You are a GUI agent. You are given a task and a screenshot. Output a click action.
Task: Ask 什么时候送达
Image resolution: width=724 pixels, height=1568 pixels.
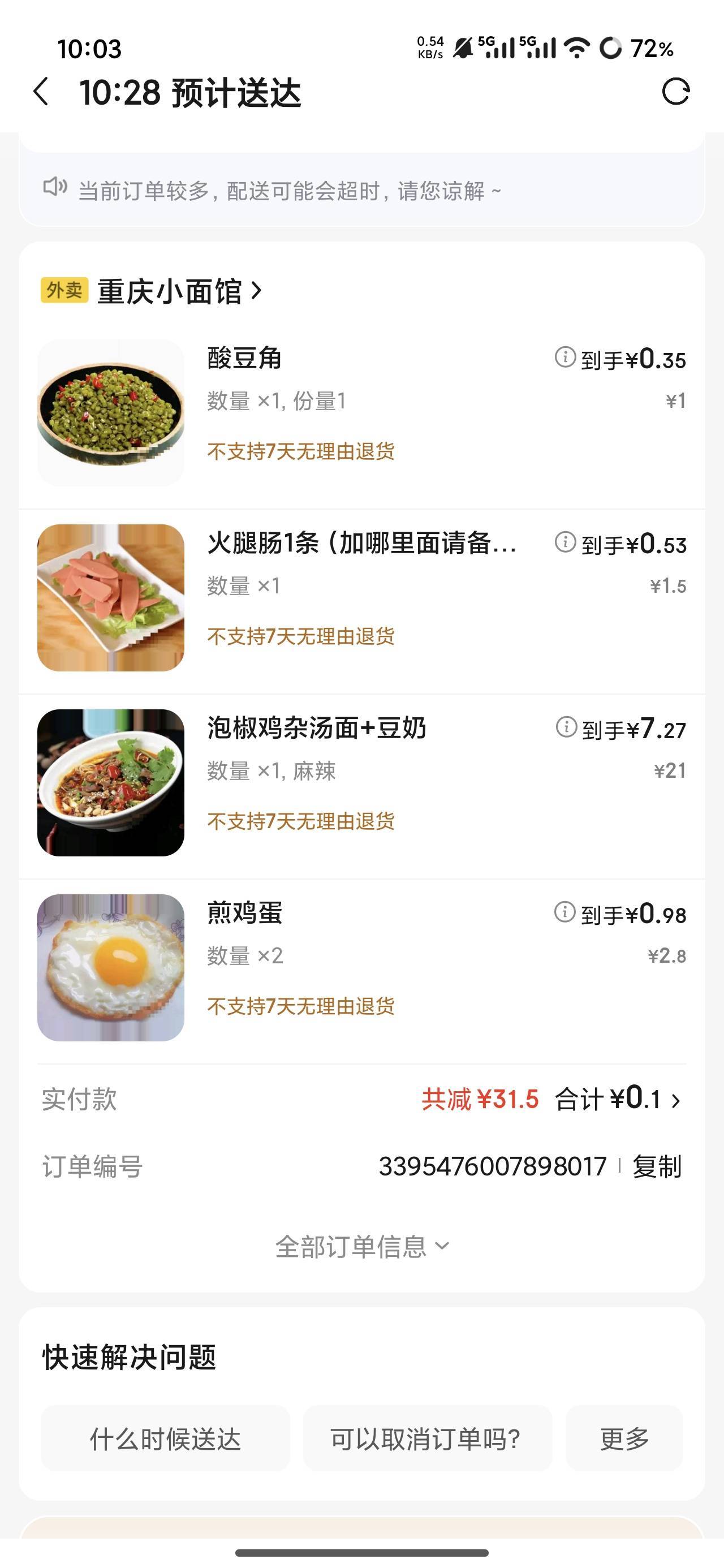165,1439
